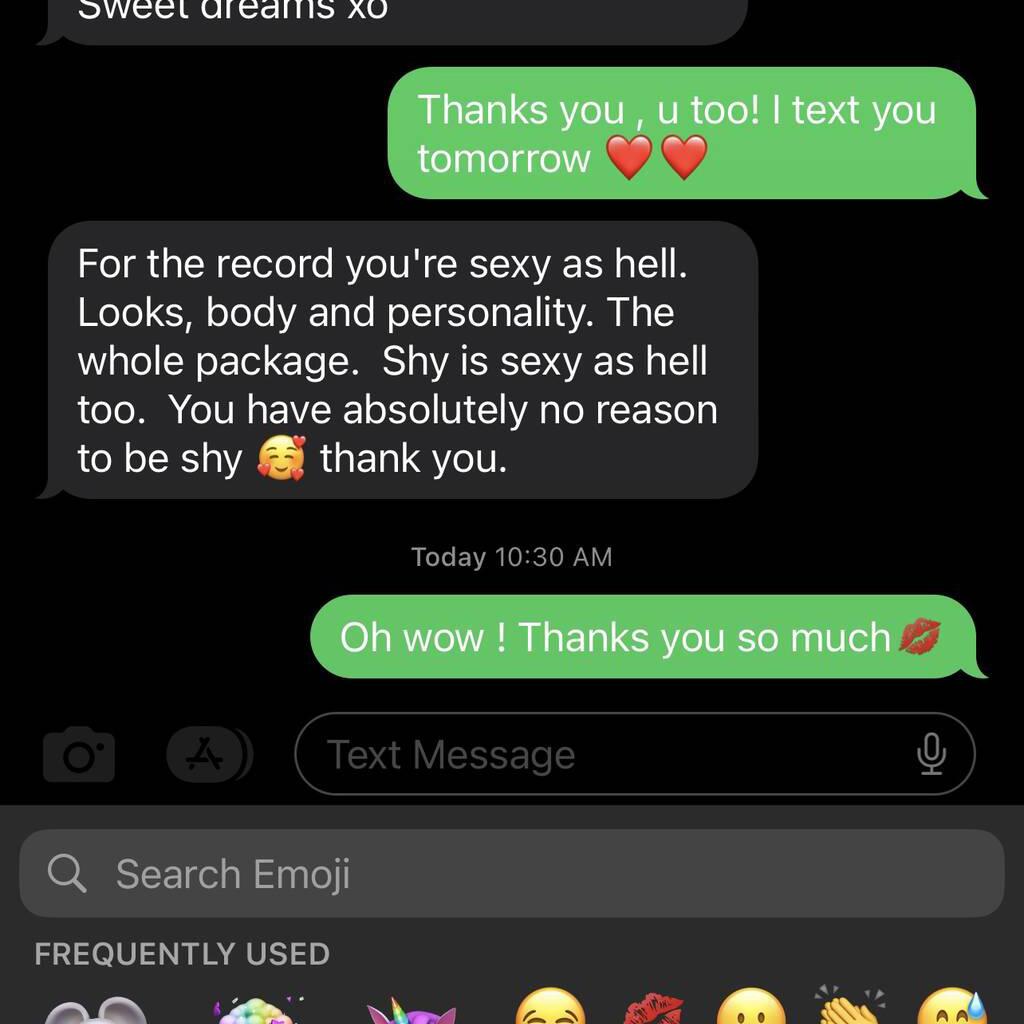Insert the clapping hands emoji
1024x1024 pixels.
[851, 1006]
